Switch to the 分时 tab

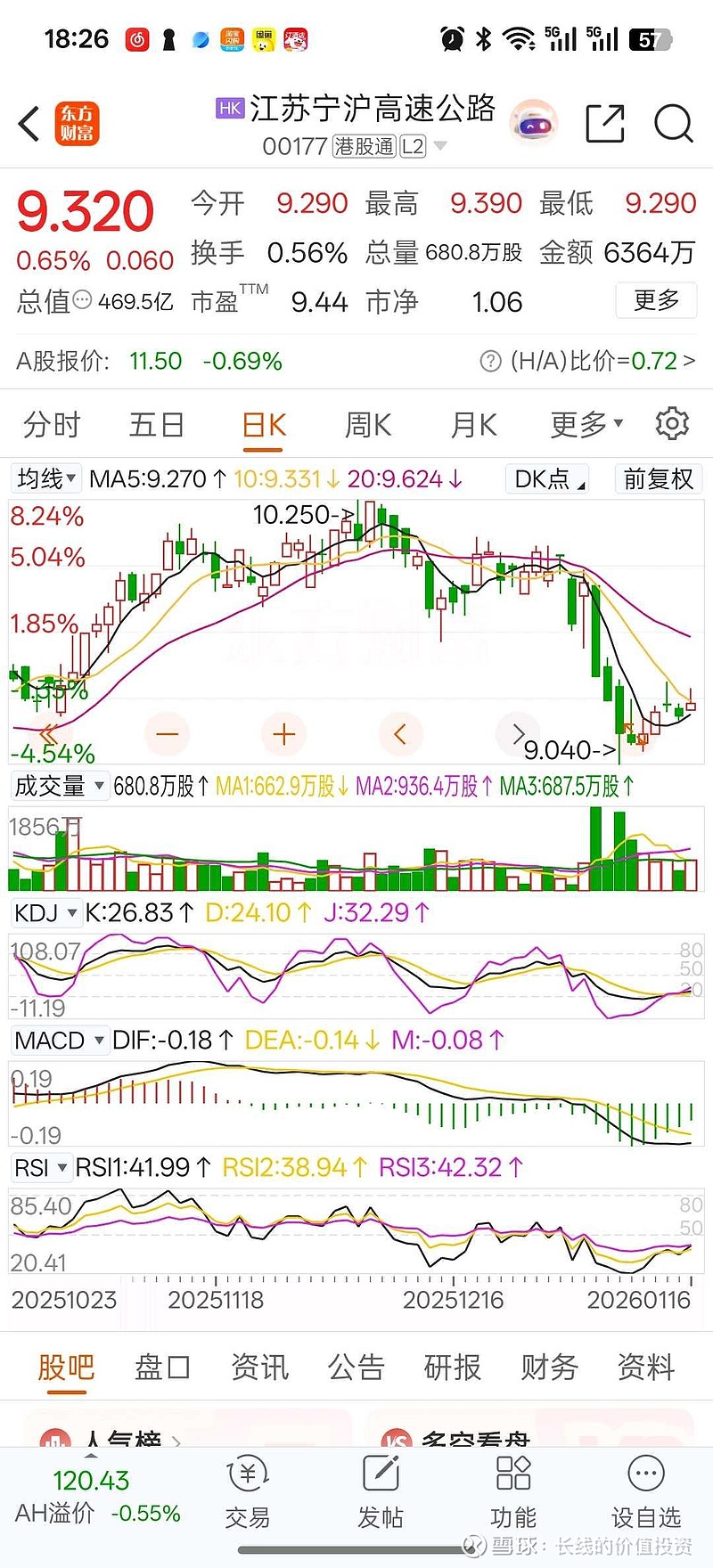[x=51, y=425]
